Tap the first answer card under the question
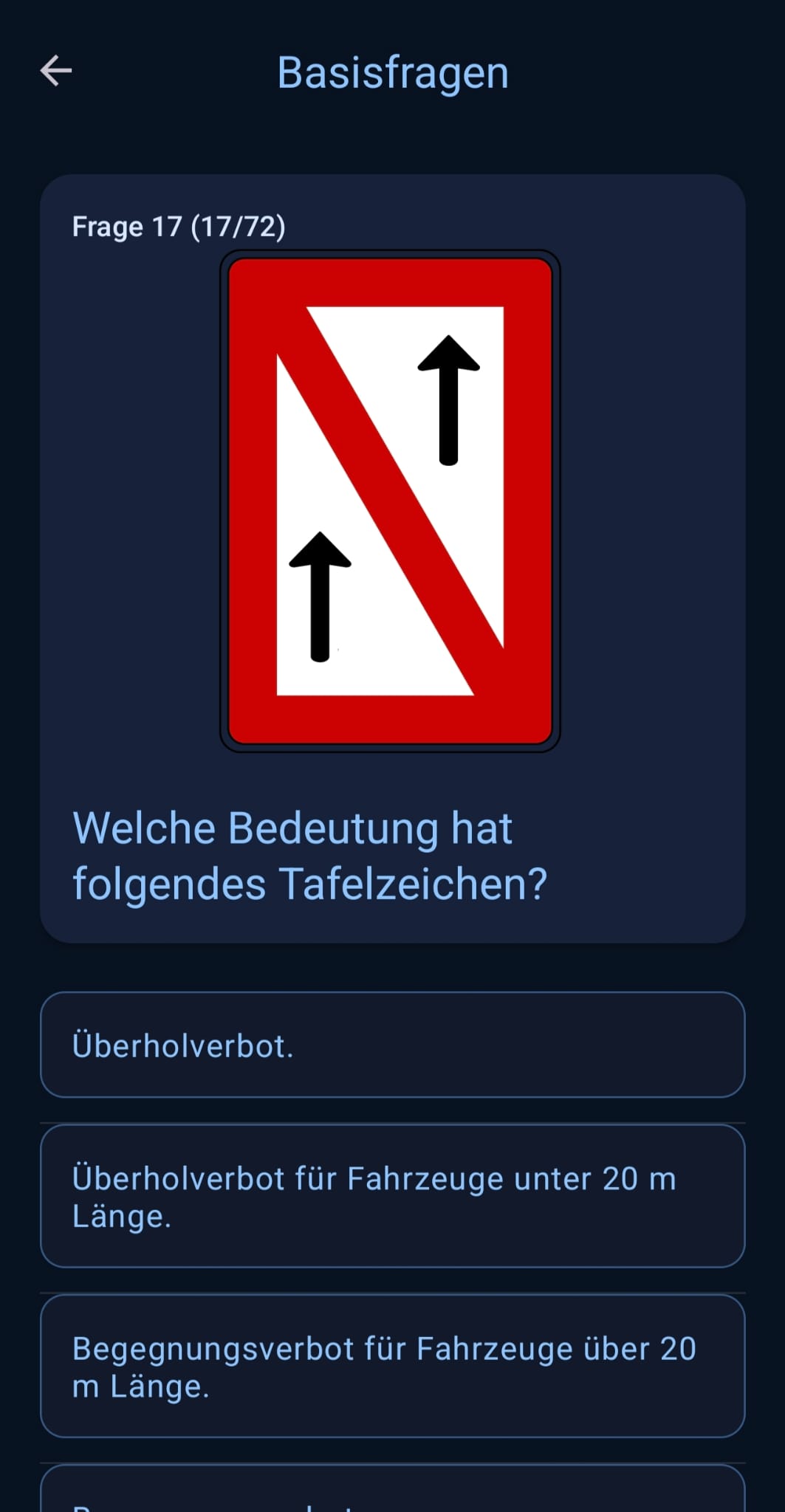The width and height of the screenshot is (785, 1512). [391, 1045]
